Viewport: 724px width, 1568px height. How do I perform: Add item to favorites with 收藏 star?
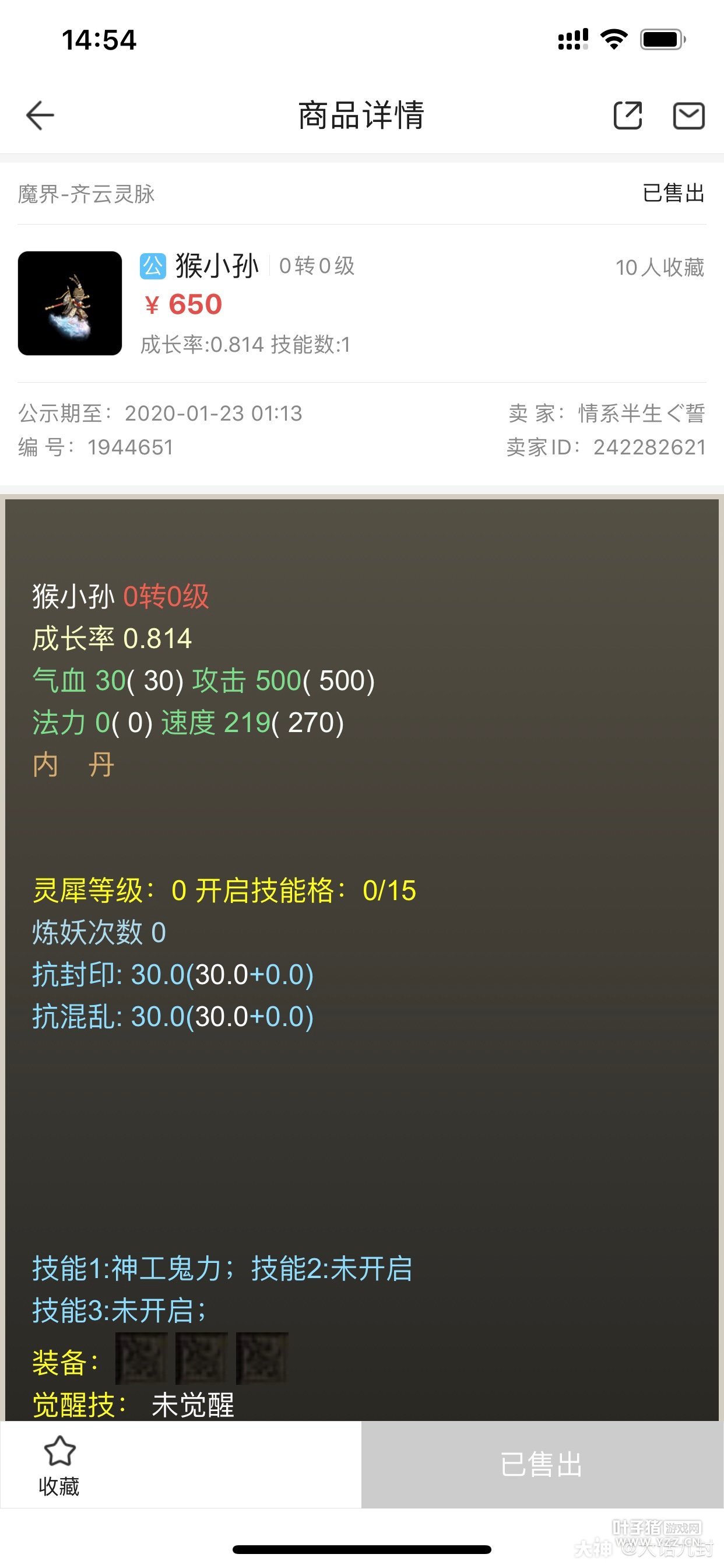coord(59,1466)
